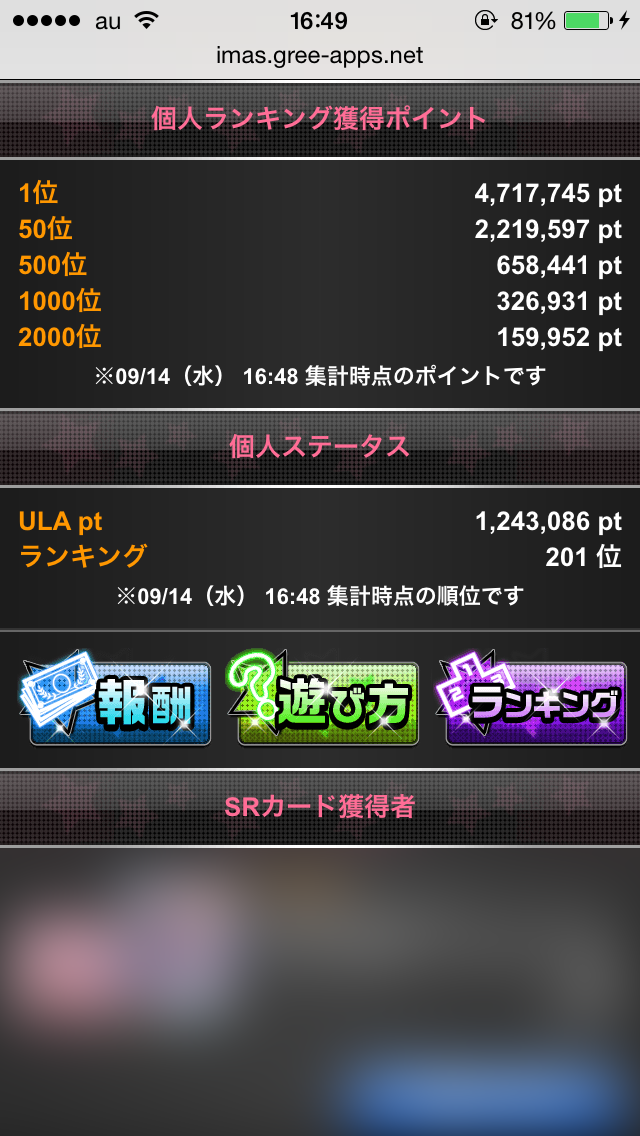Tap the imas.gree-apps.net address bar

[320, 55]
